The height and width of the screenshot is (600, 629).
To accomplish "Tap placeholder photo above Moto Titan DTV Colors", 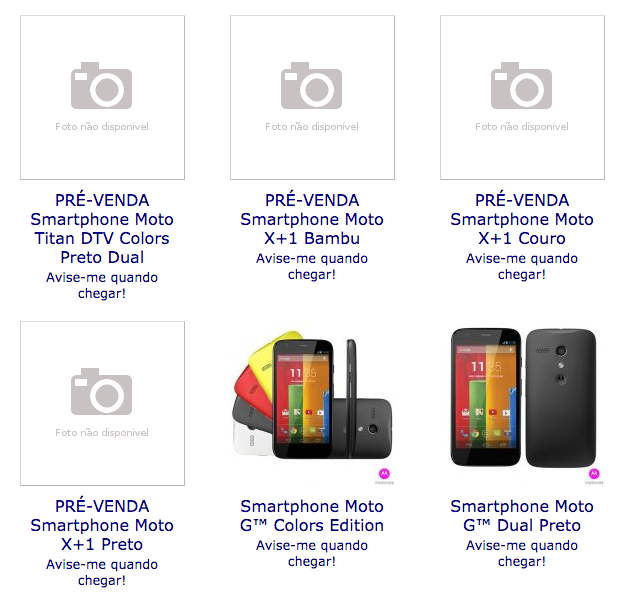I will [x=102, y=97].
